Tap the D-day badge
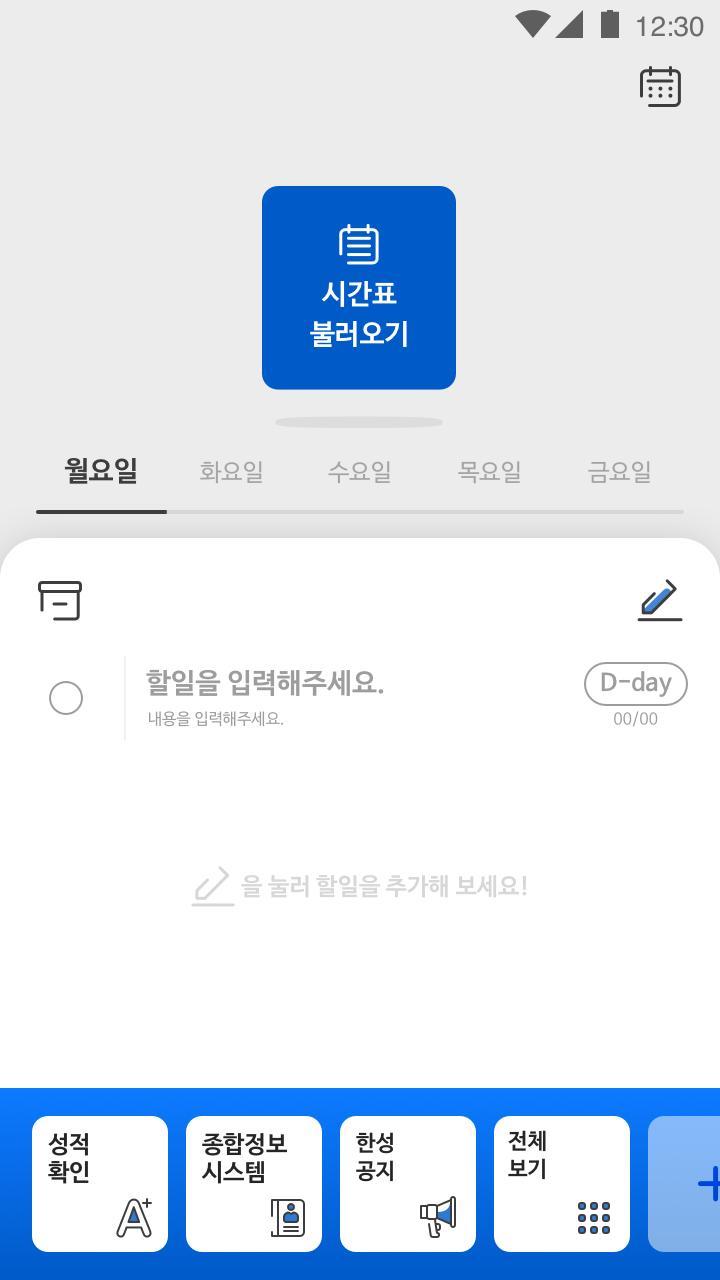 click(x=634, y=683)
